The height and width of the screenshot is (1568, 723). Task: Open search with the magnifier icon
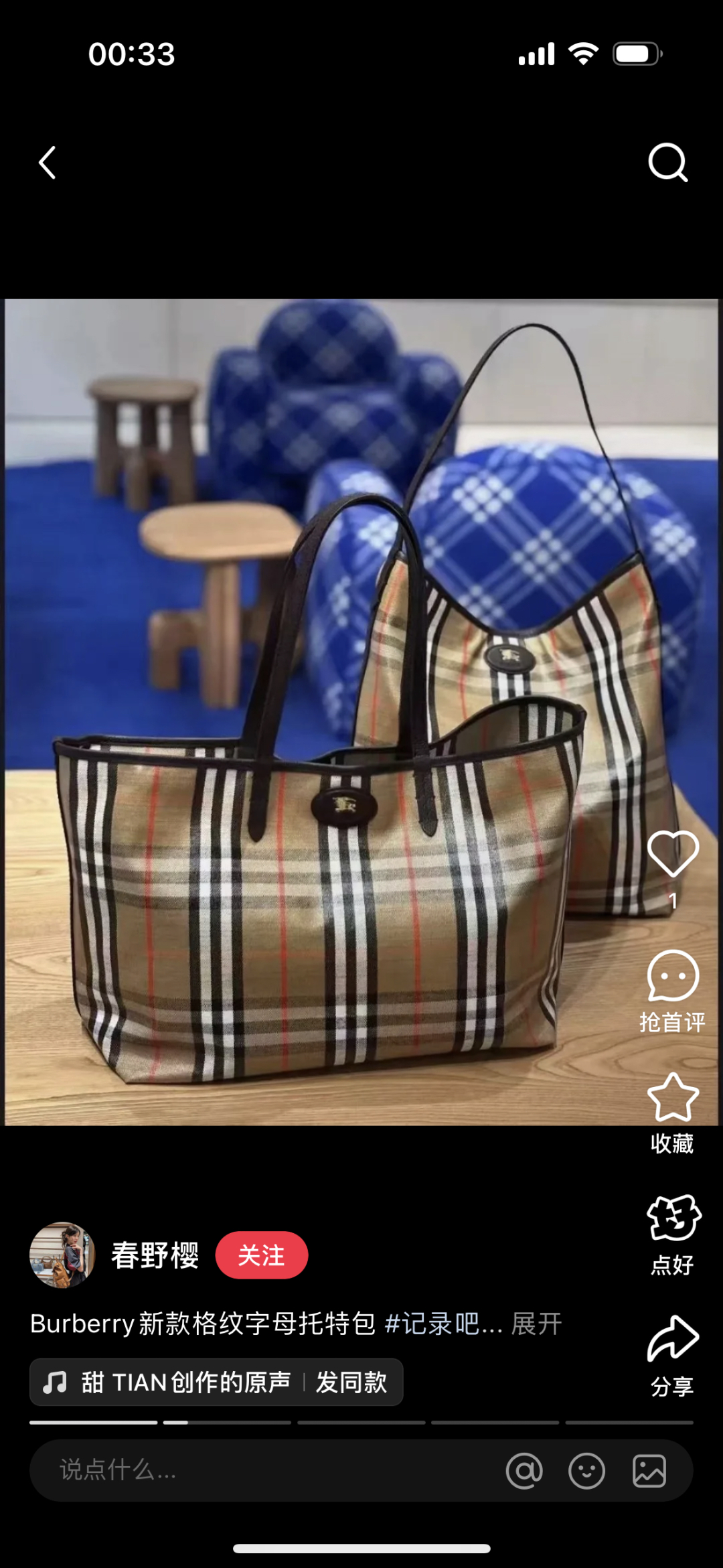pos(667,162)
